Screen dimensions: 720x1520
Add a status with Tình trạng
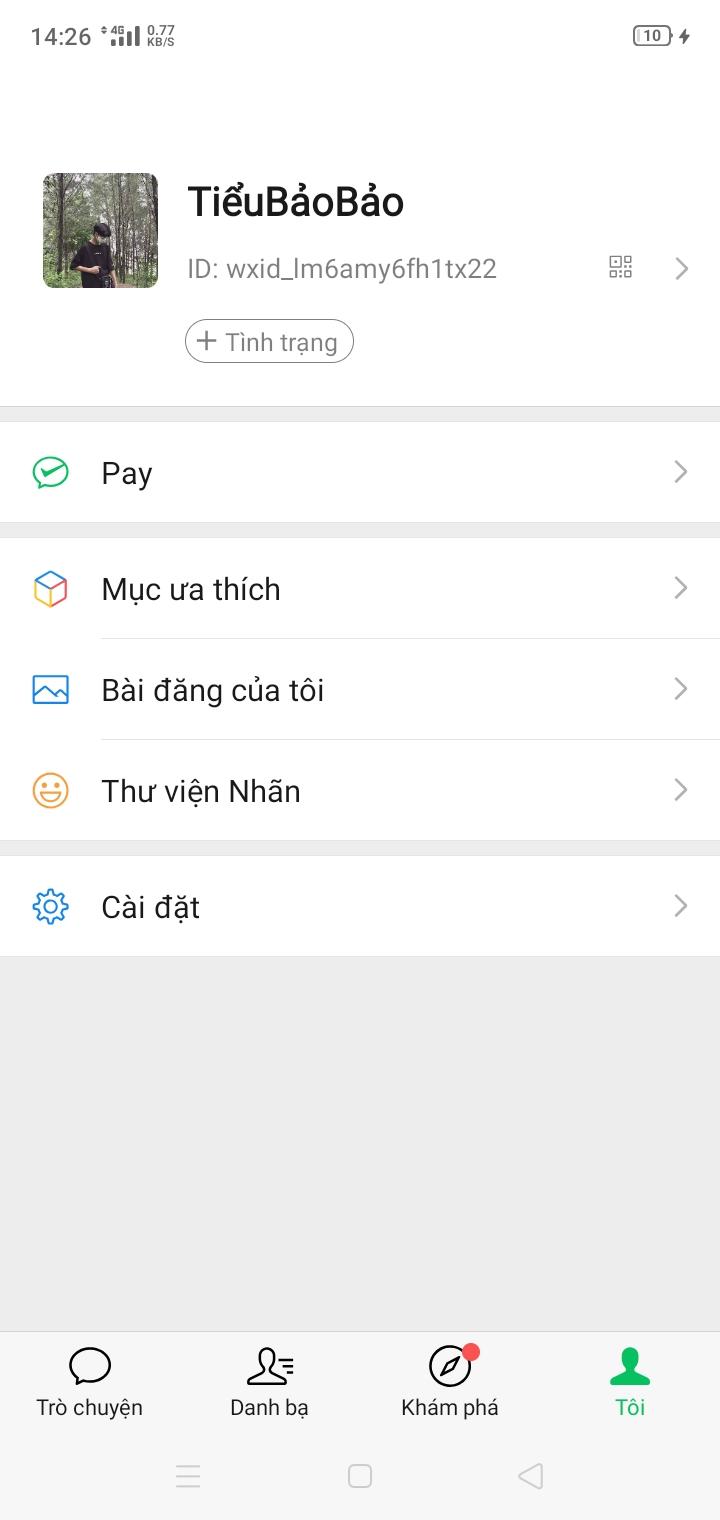click(269, 341)
